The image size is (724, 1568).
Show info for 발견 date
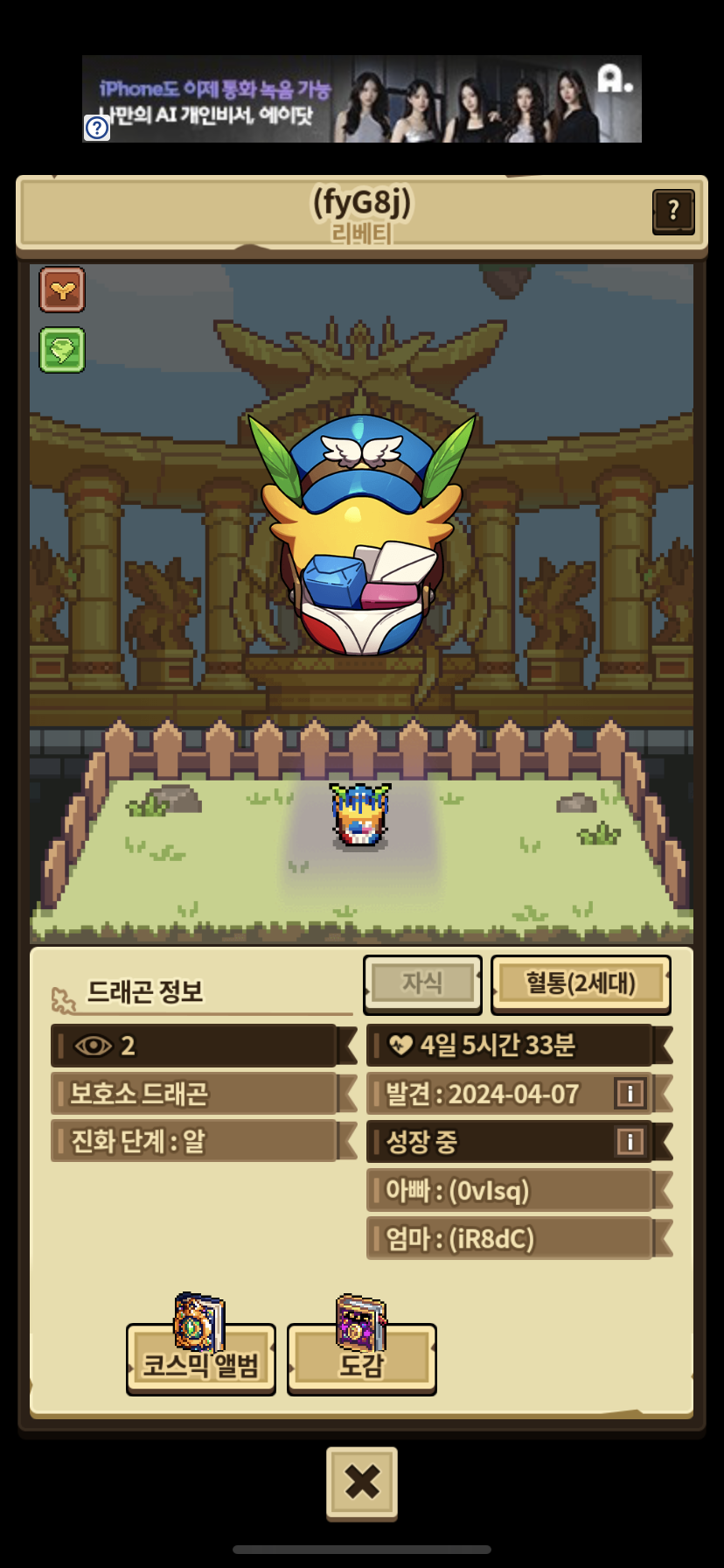pyautogui.click(x=630, y=1093)
